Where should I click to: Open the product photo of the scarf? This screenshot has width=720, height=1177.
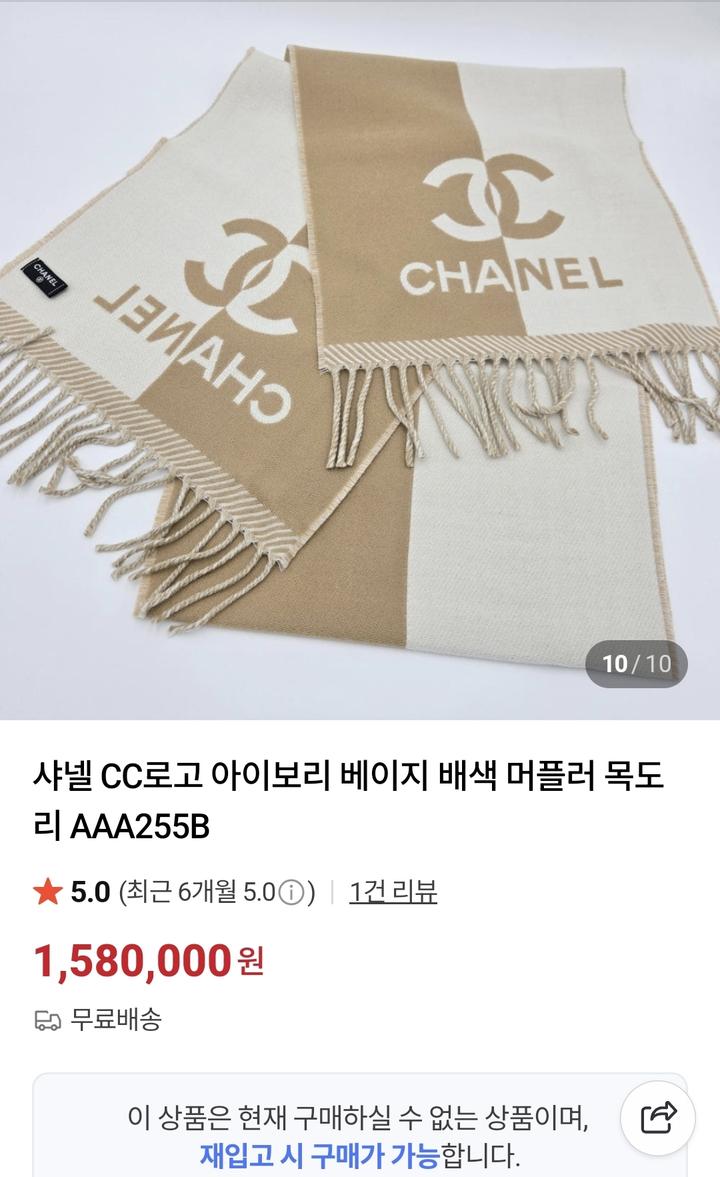(360, 360)
